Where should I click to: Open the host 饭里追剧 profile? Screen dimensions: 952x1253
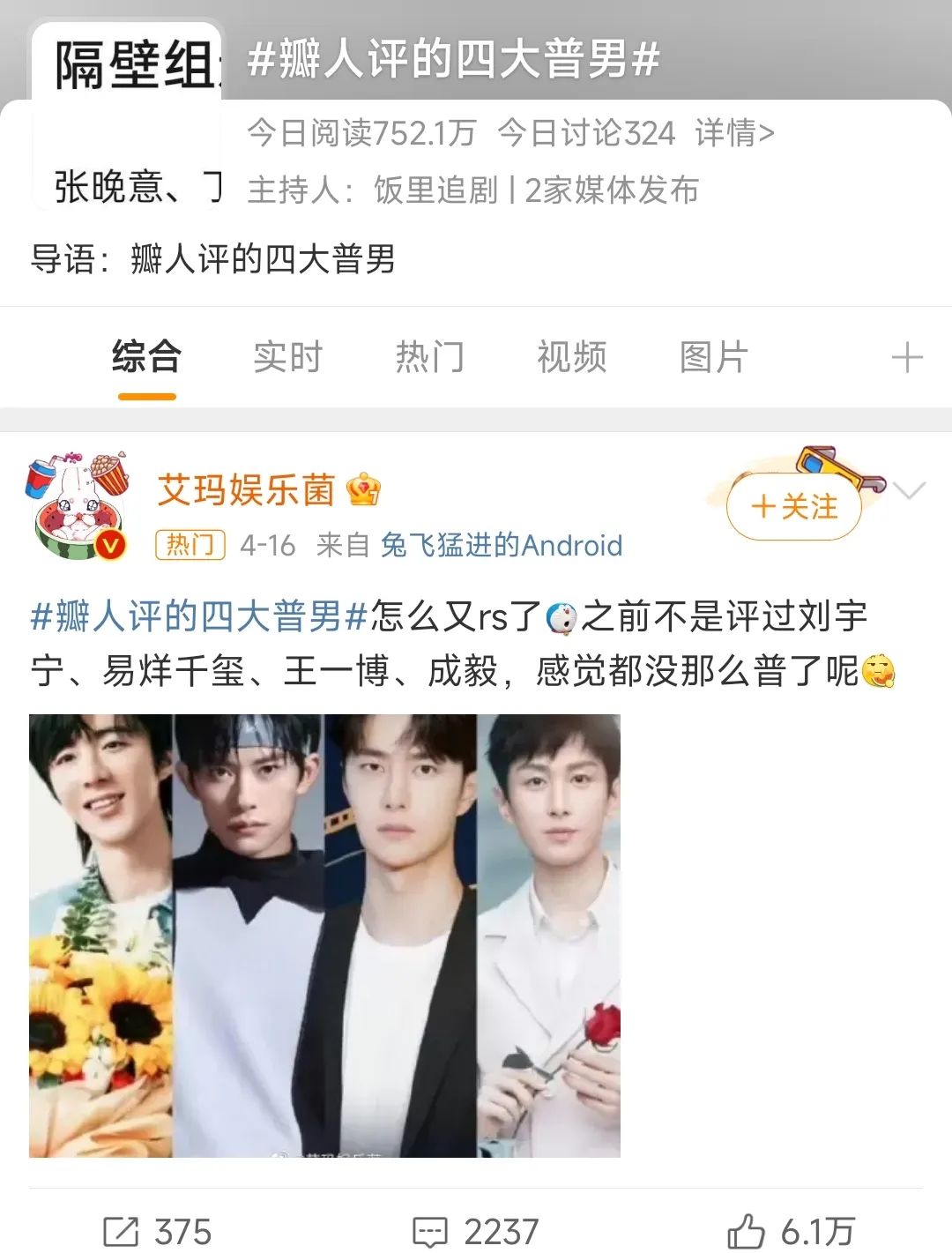[x=435, y=190]
